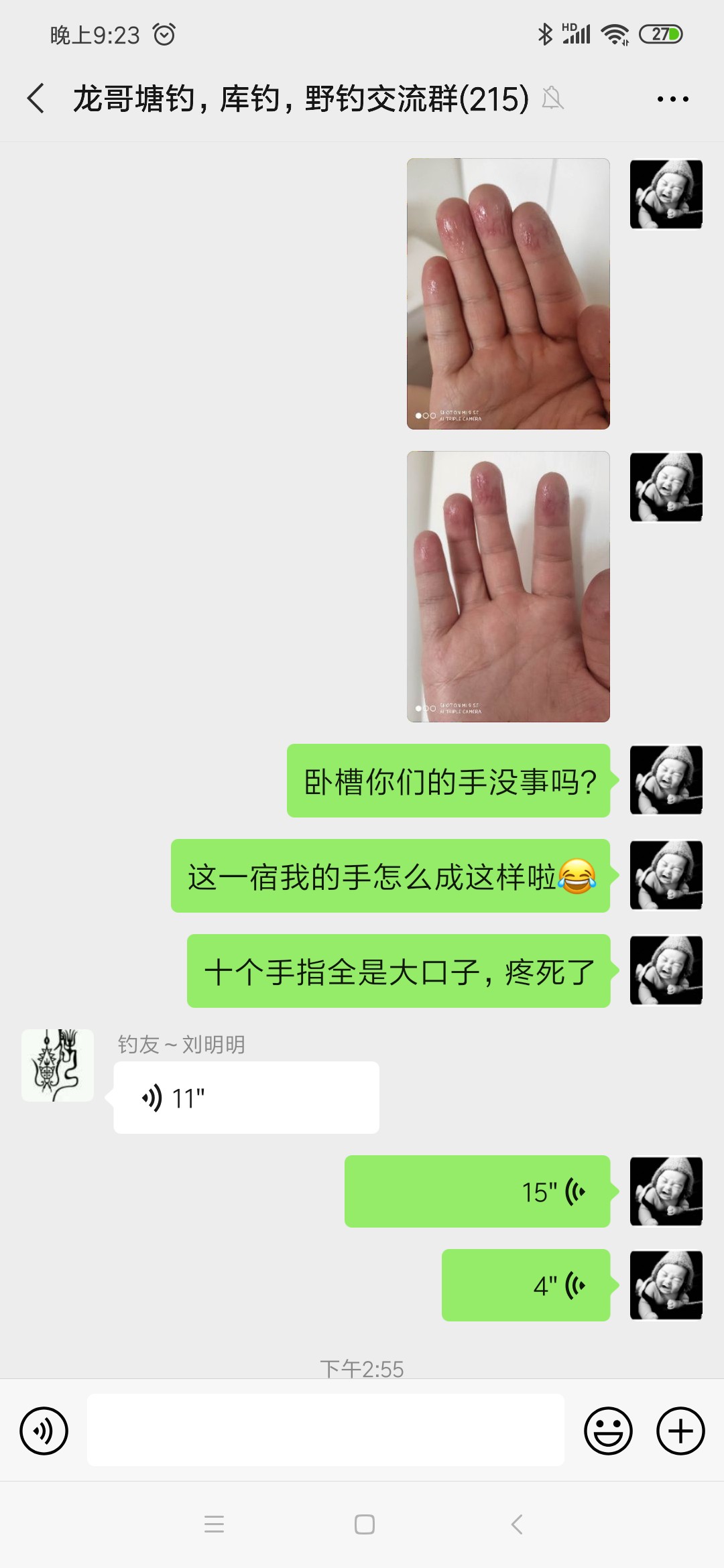Tap the system home button

[365, 1524]
